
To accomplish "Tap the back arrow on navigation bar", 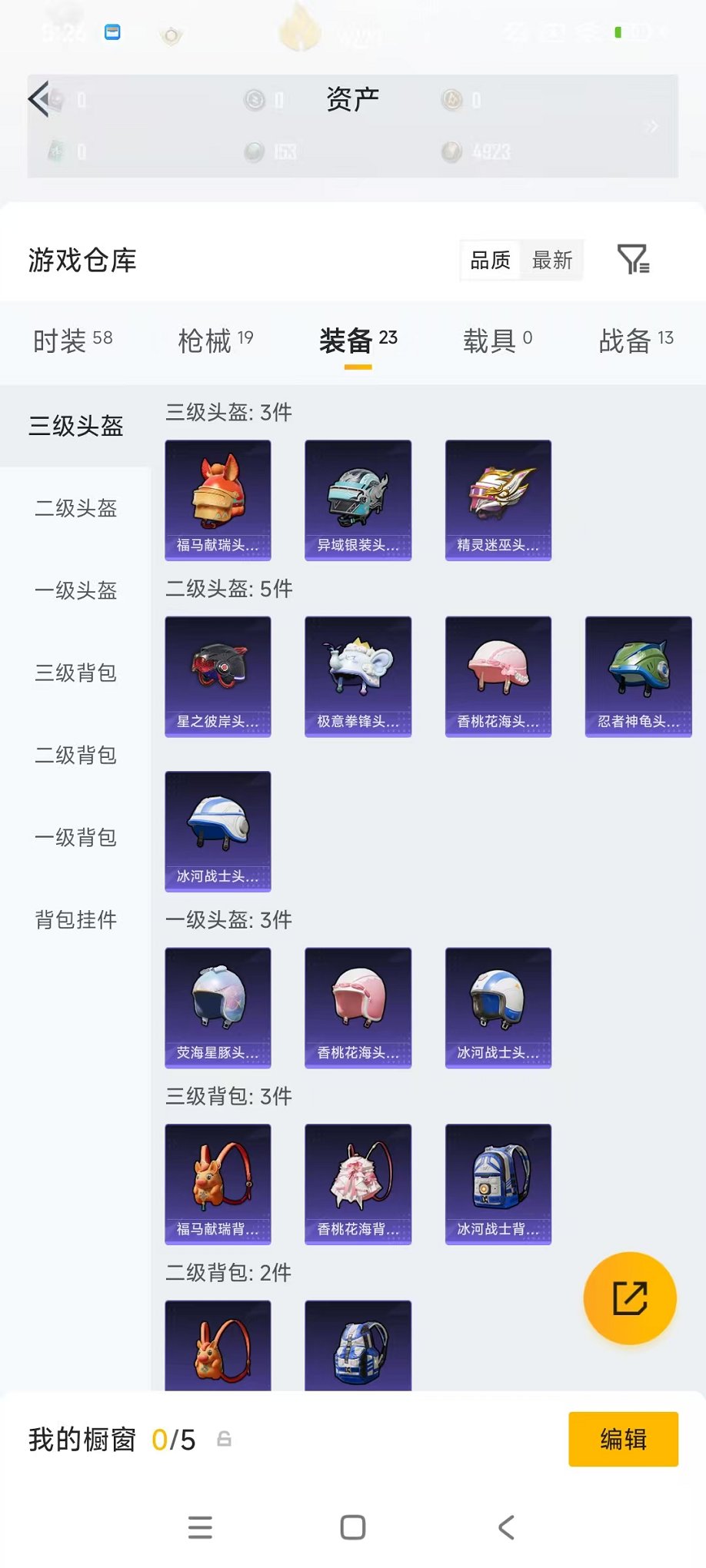I will (505, 1527).
